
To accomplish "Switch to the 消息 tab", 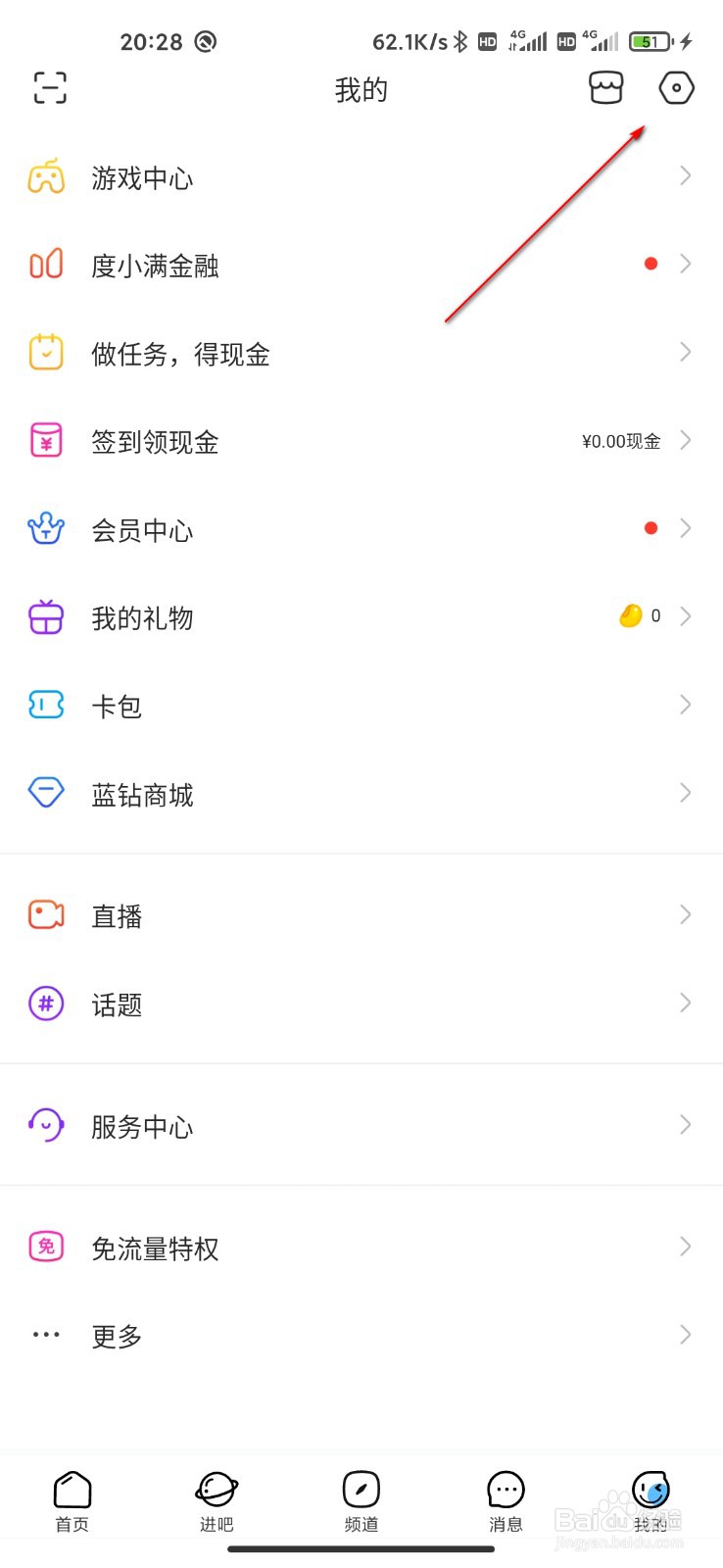I will (506, 1500).
